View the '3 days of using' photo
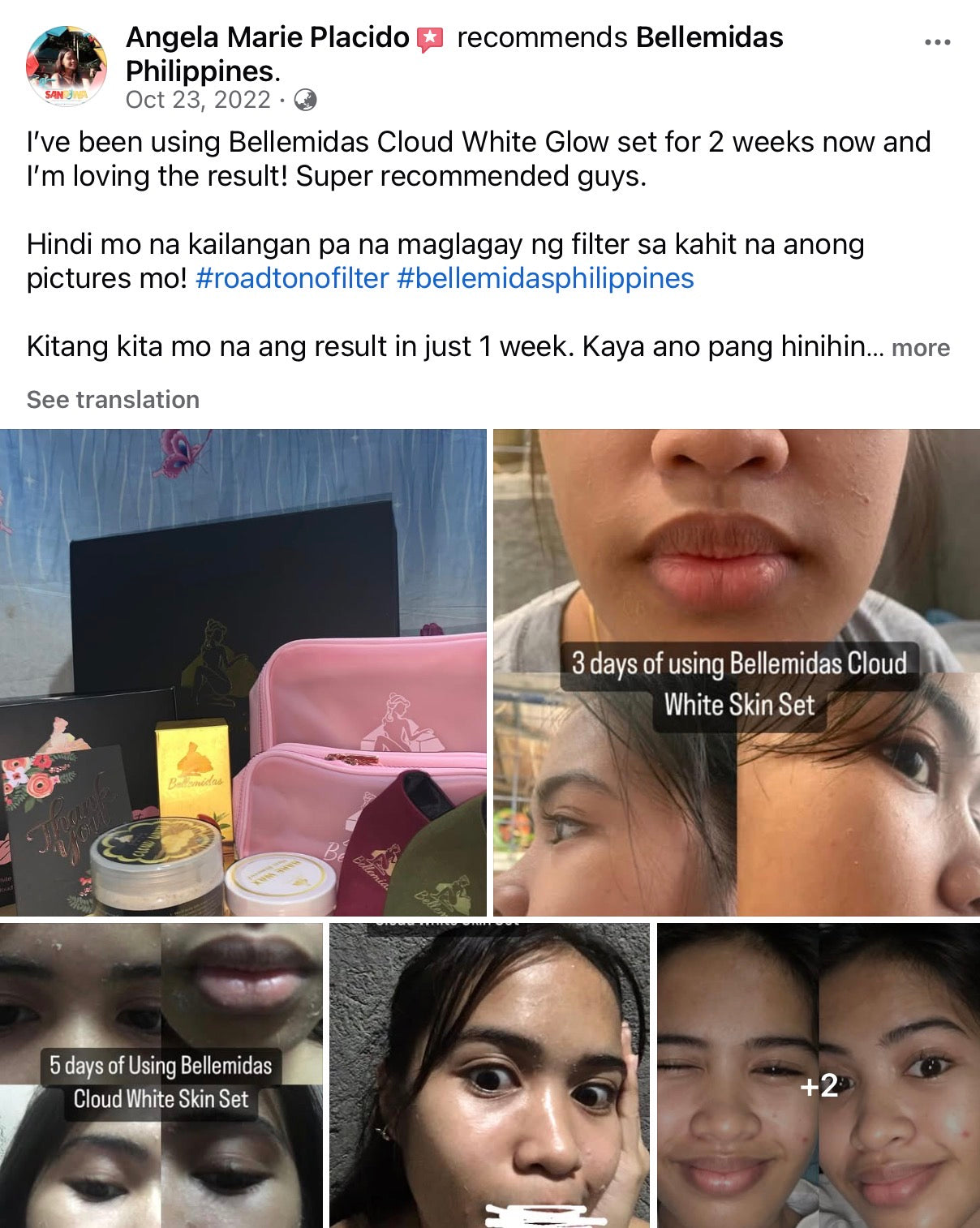Viewport: 980px width, 1228px height. 737,672
